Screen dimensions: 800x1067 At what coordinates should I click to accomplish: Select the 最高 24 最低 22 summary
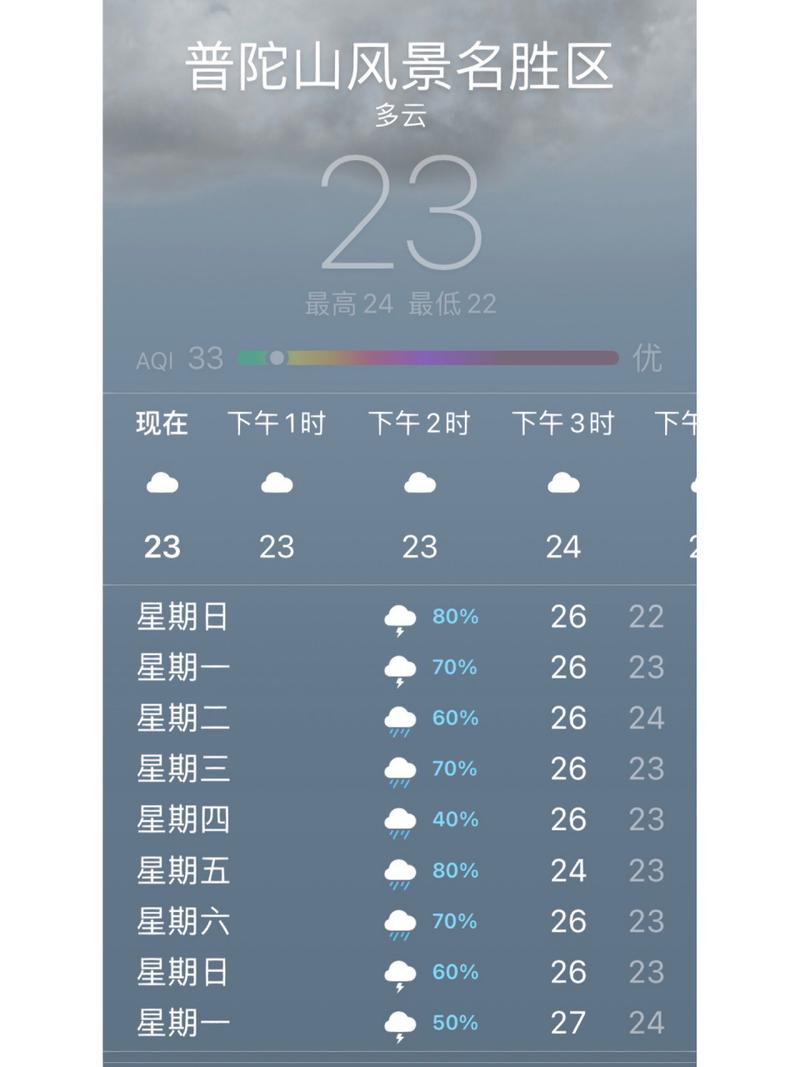point(398,303)
